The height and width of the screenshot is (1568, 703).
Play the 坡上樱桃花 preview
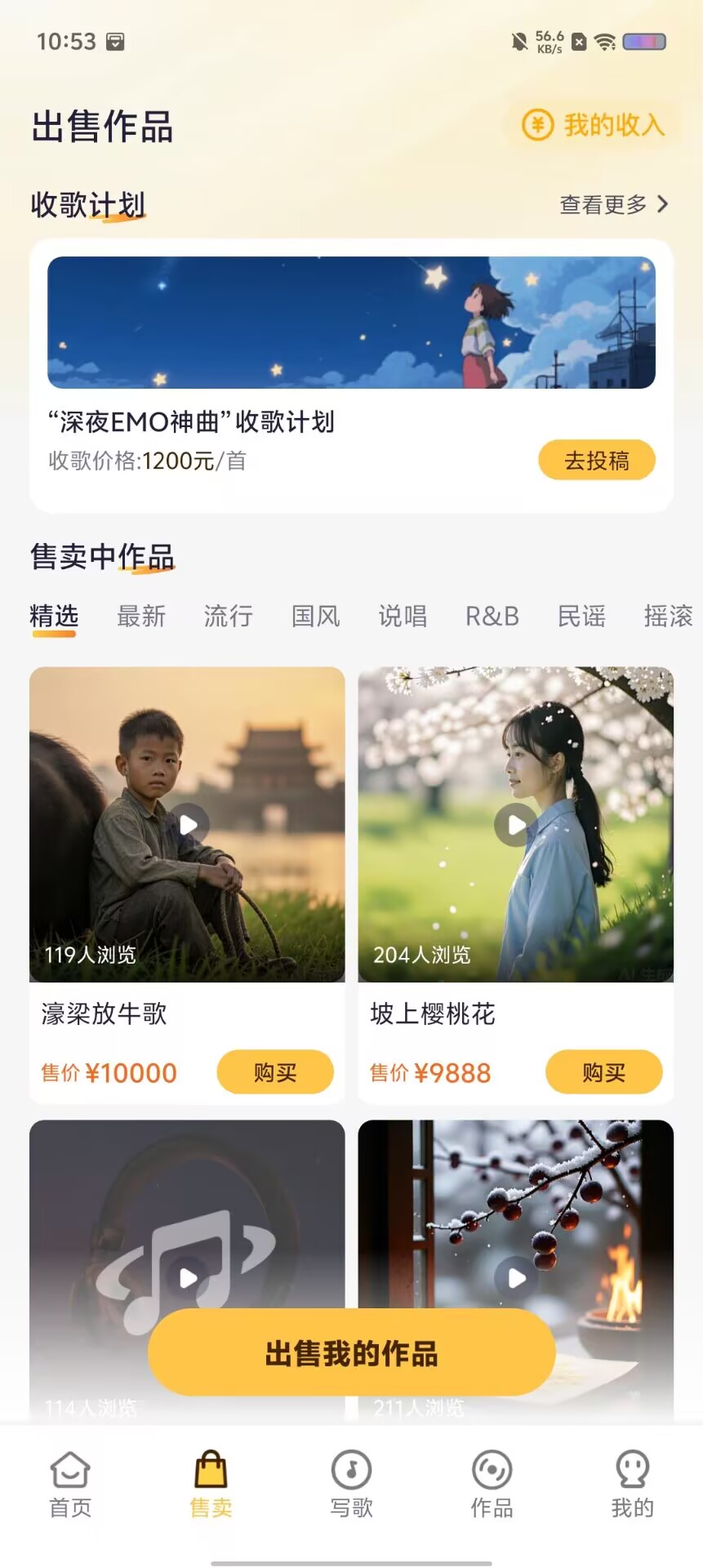(516, 825)
